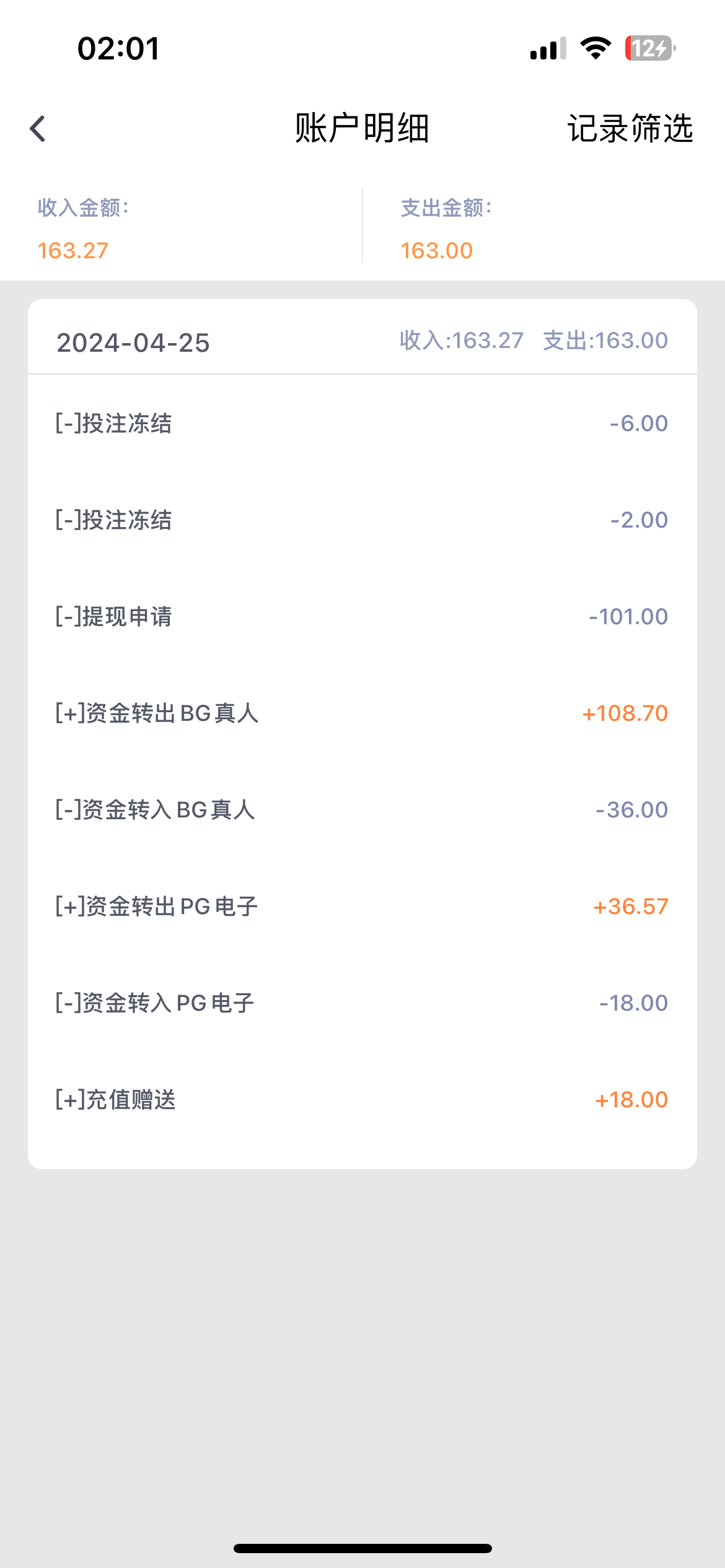The height and width of the screenshot is (1568, 725).
Task: Go back using the top-left arrow
Action: (x=38, y=129)
